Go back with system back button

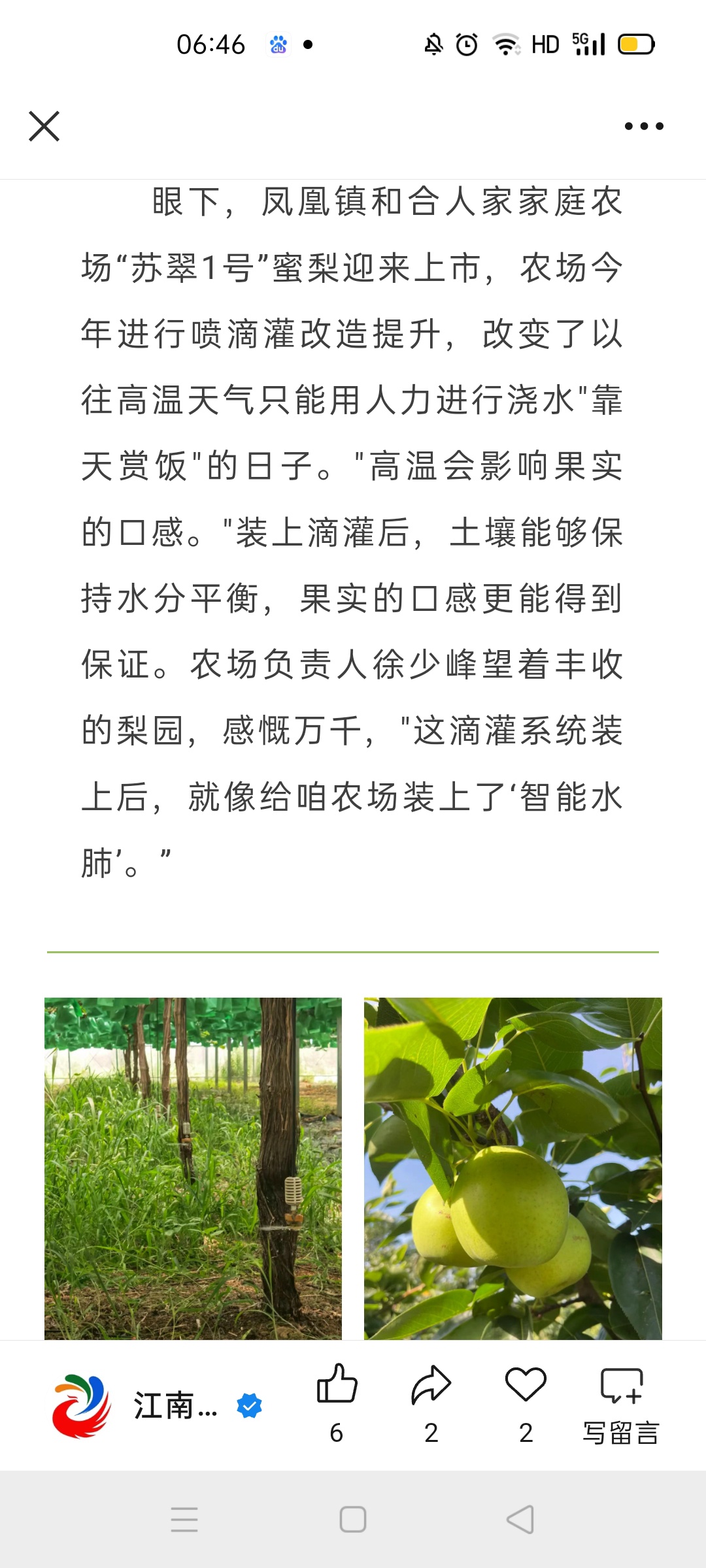520,1520
